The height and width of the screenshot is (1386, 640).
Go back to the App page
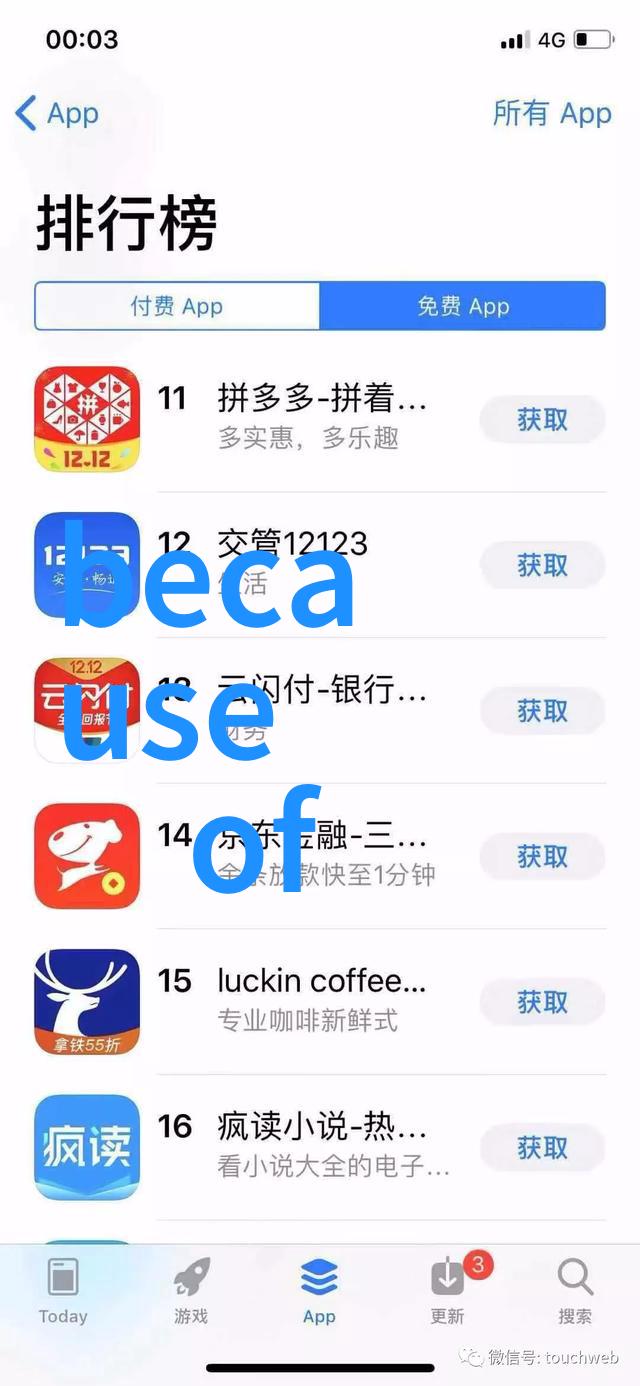tap(57, 113)
